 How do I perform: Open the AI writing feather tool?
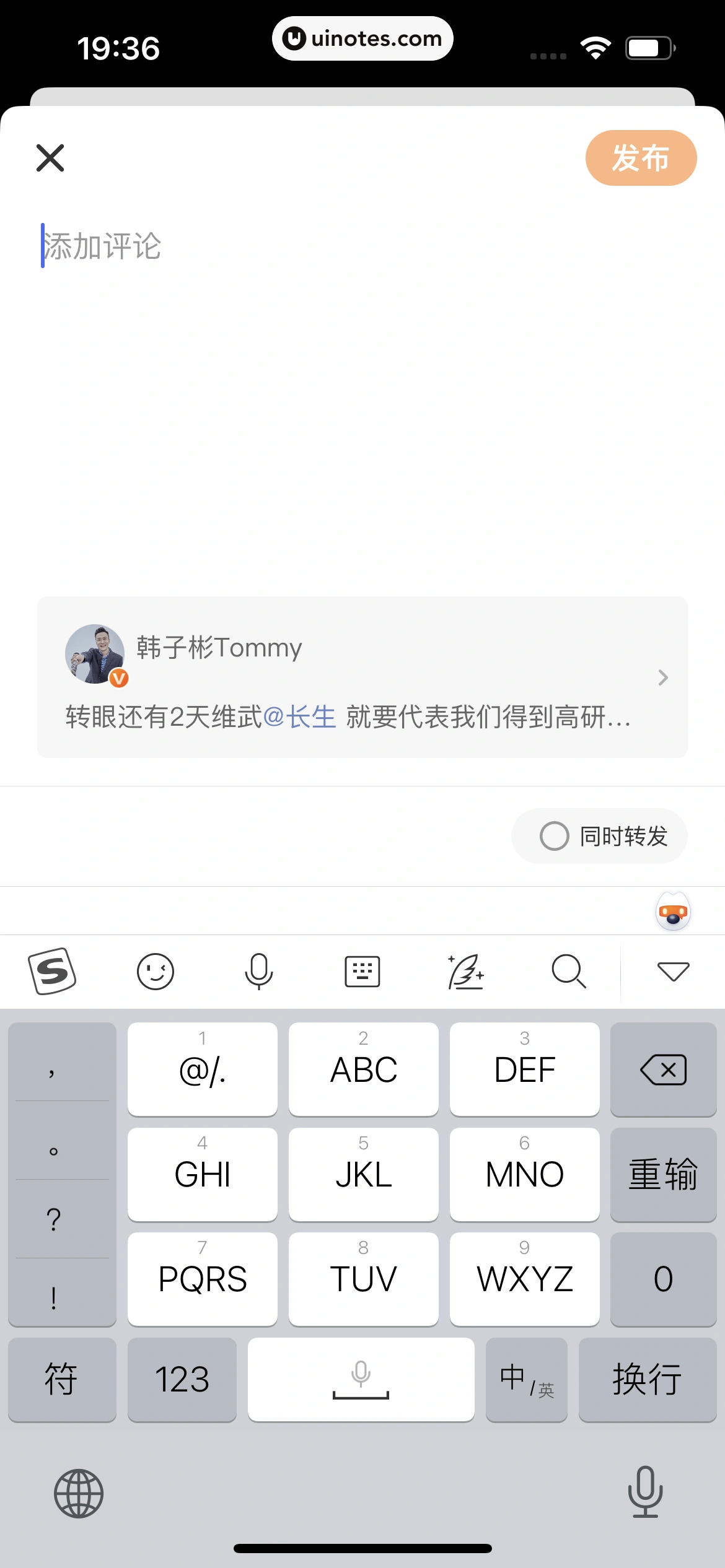[x=465, y=971]
